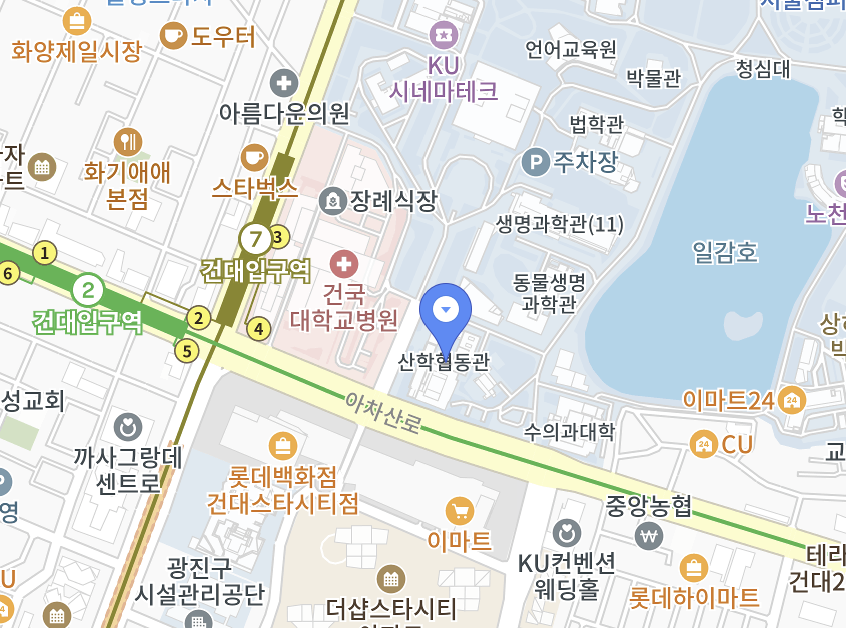This screenshot has width=846, height=628.
Task: Open the 장례식장 marker
Action: [332, 201]
